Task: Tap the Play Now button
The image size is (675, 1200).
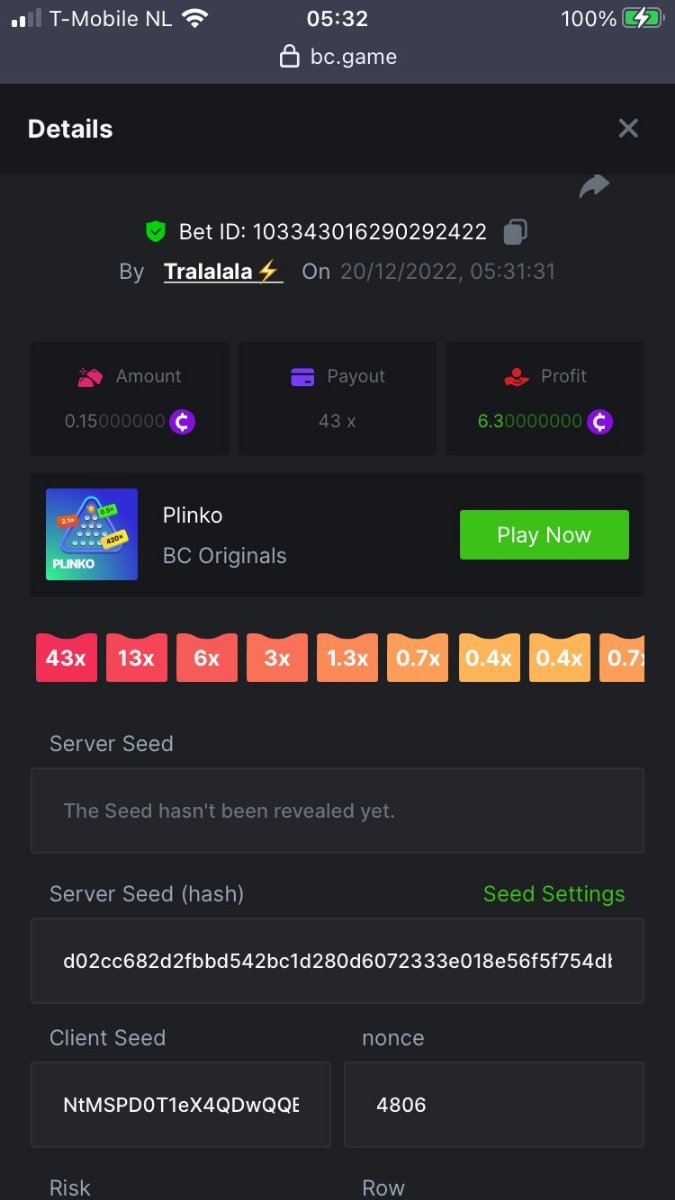Action: coord(544,535)
